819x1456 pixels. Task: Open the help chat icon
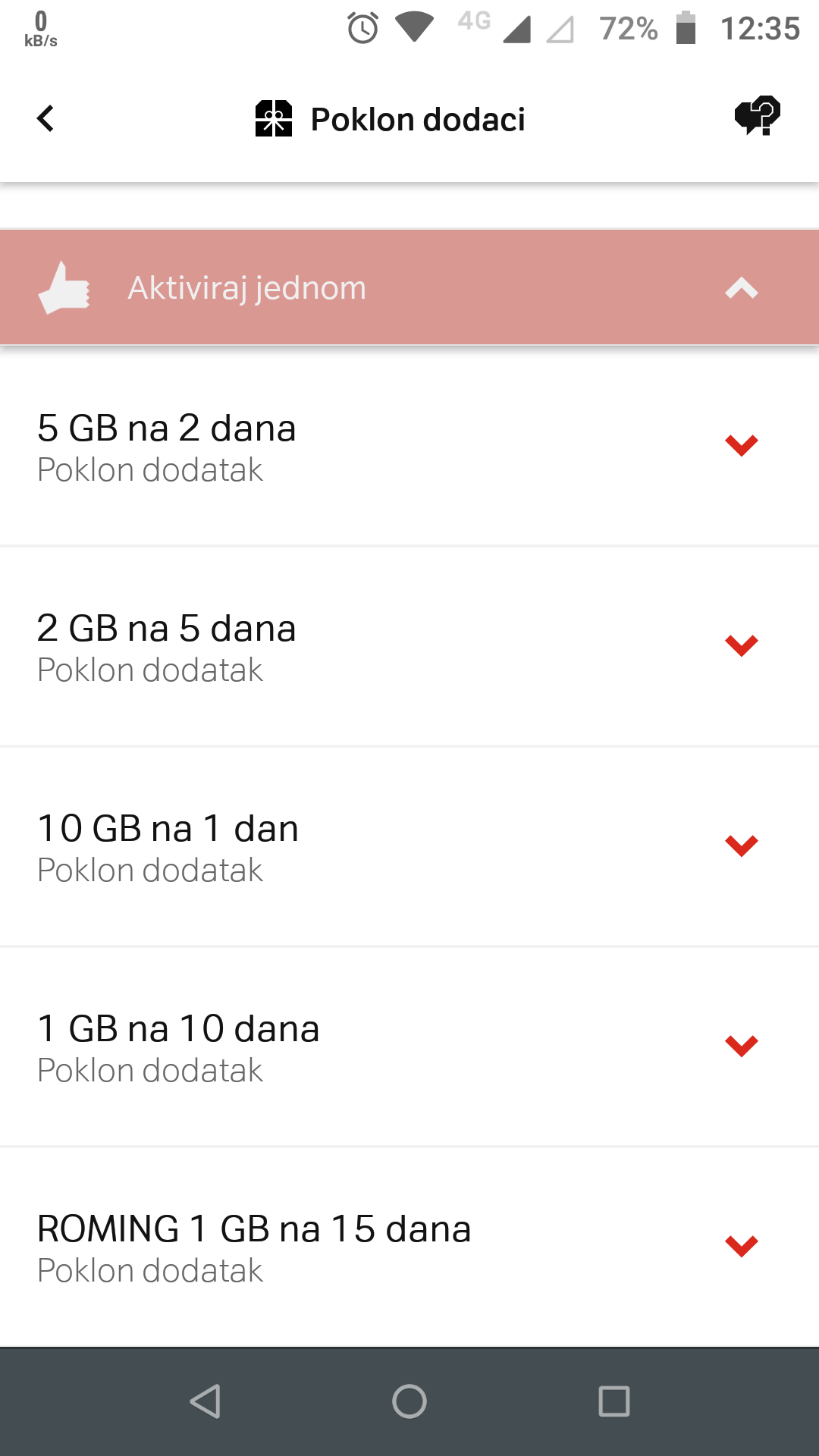pyautogui.click(x=757, y=116)
